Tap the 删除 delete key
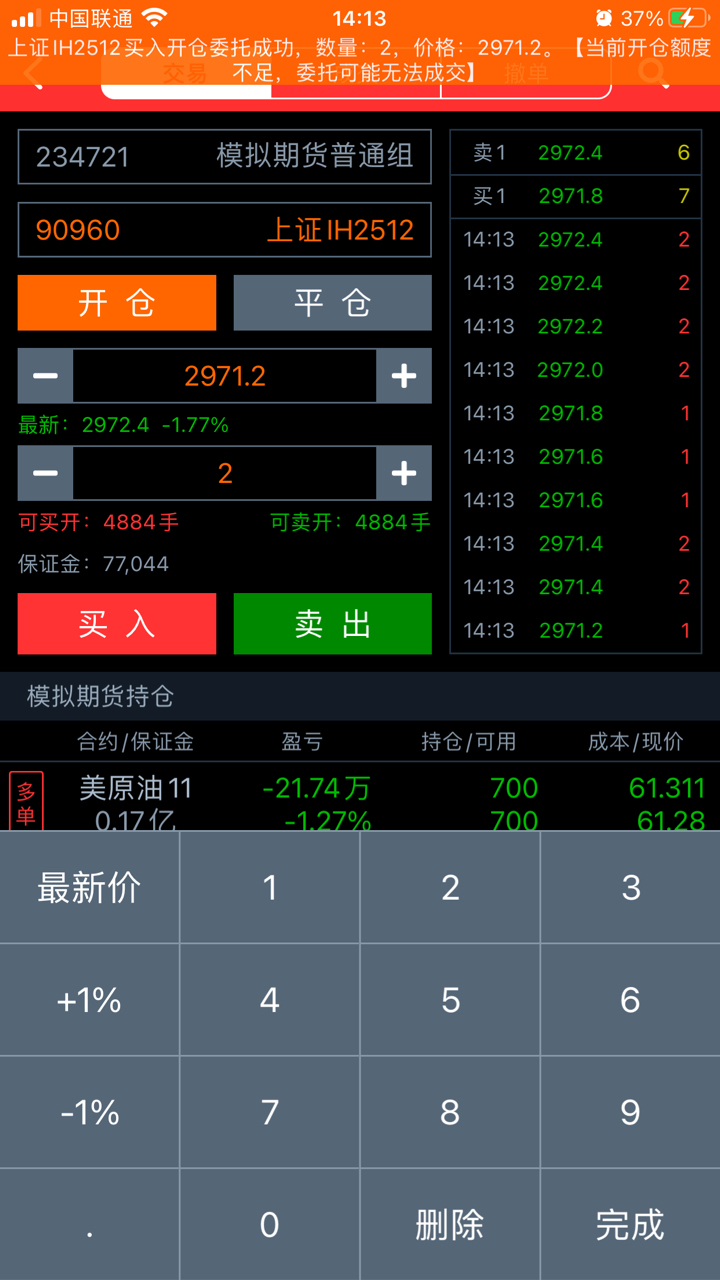 [450, 1224]
